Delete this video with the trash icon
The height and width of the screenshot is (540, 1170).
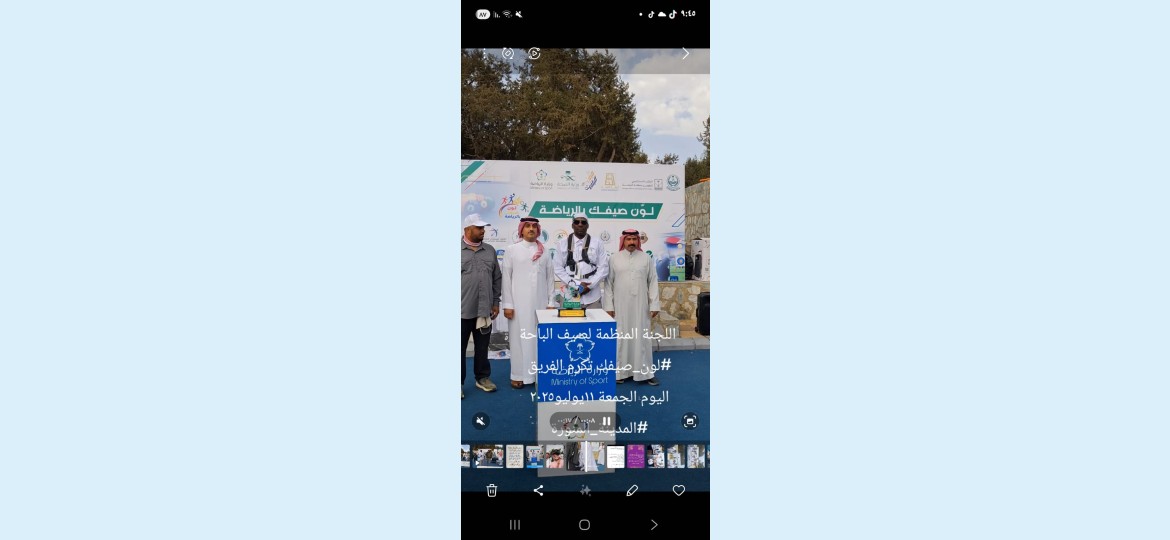(492, 490)
